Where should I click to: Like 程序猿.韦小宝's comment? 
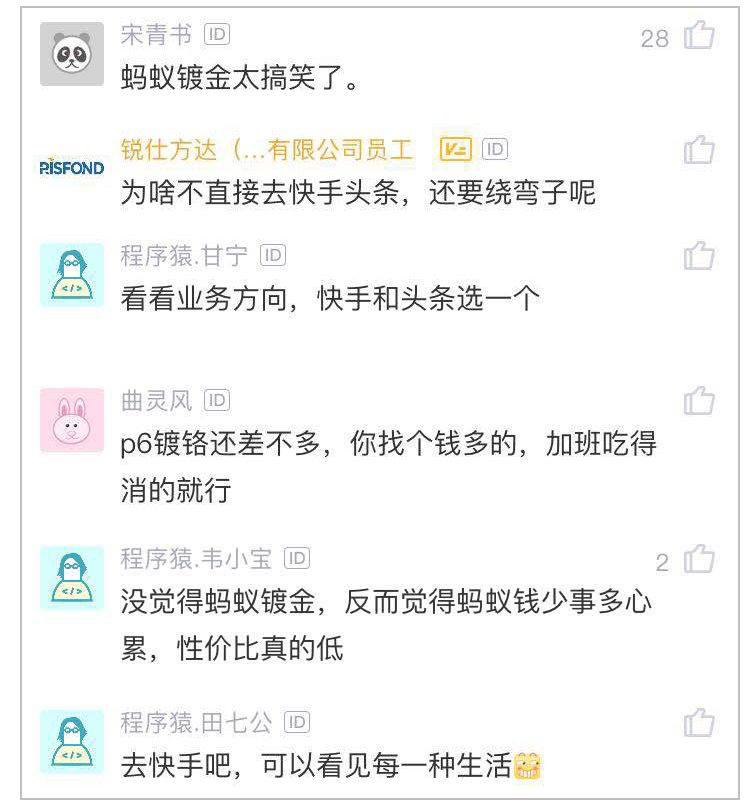(x=699, y=560)
